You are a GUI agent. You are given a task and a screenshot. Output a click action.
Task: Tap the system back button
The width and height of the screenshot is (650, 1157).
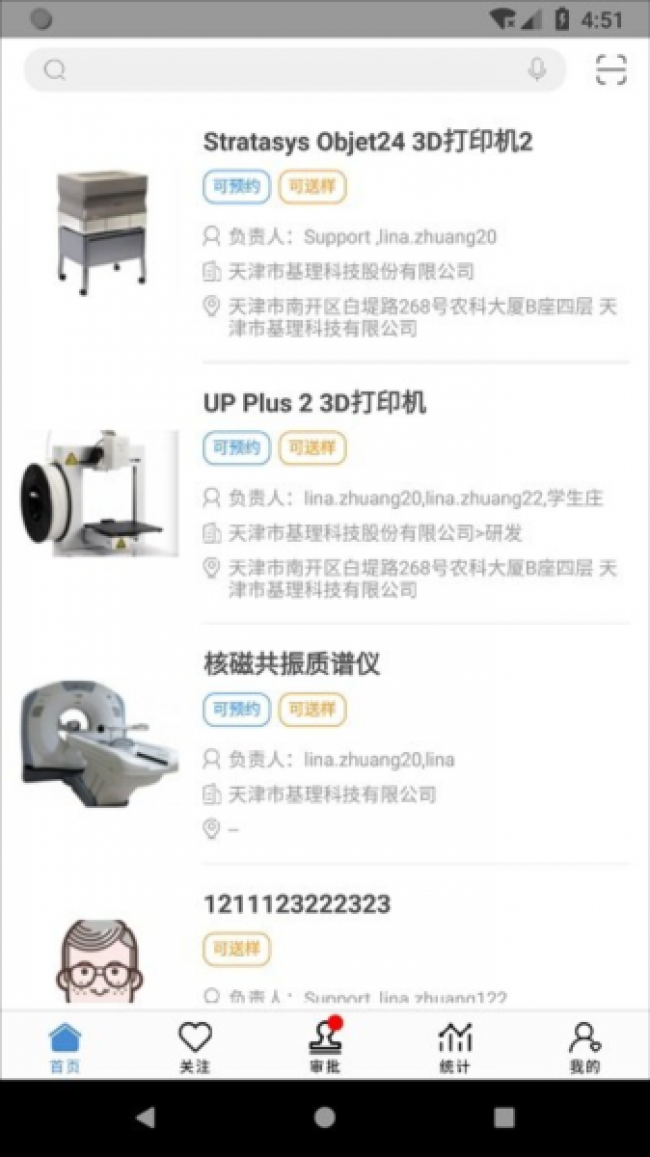pos(146,1117)
